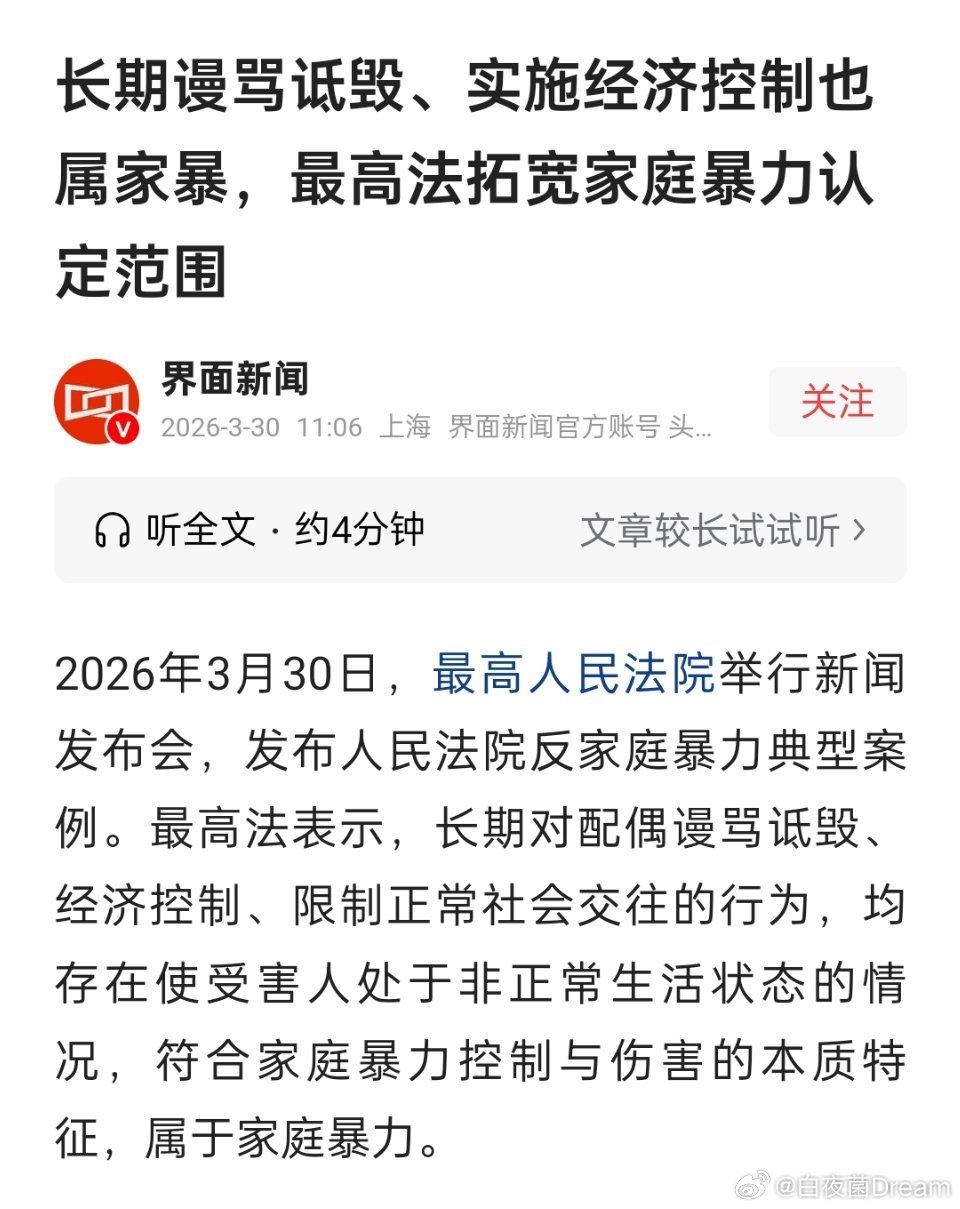The image size is (960, 1209).
Task: Click the 文章较长试试听 listening prompt
Action: [707, 531]
